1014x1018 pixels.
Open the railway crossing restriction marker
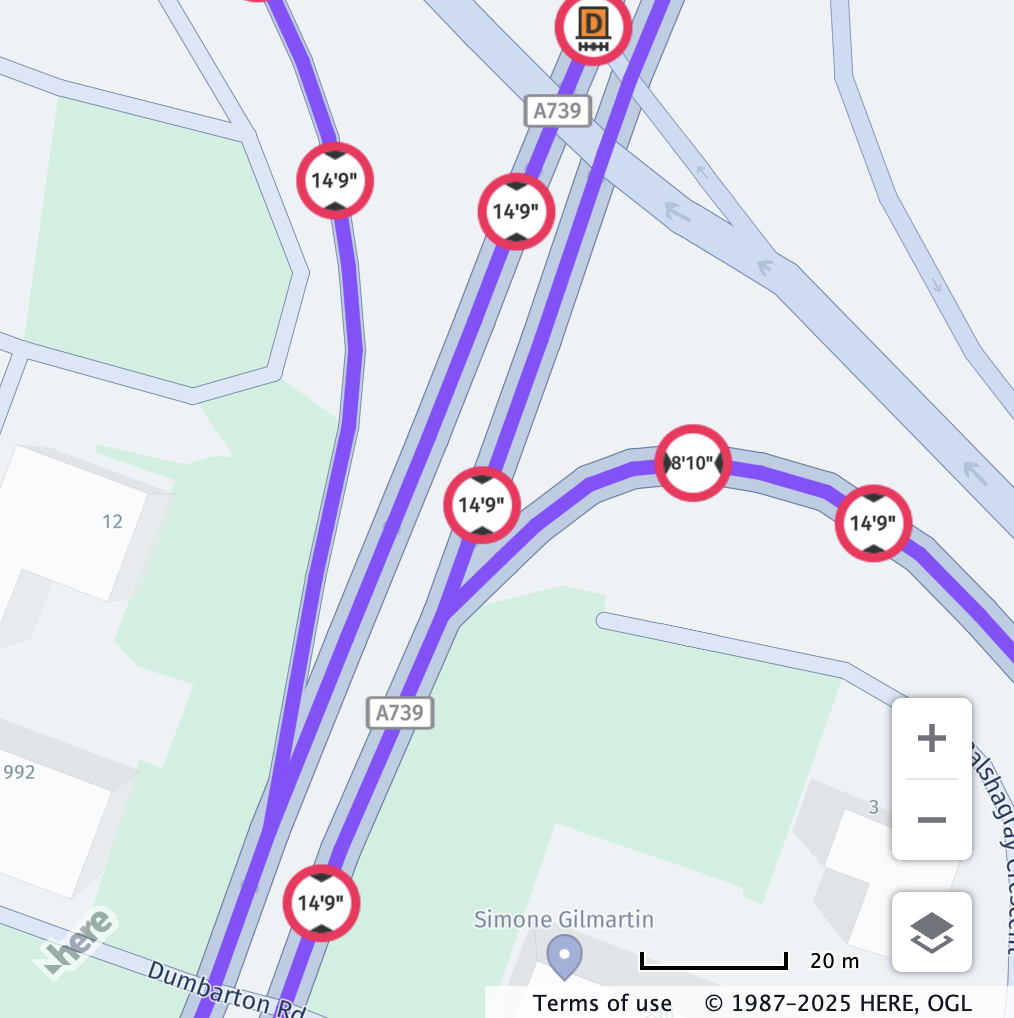pos(594,28)
